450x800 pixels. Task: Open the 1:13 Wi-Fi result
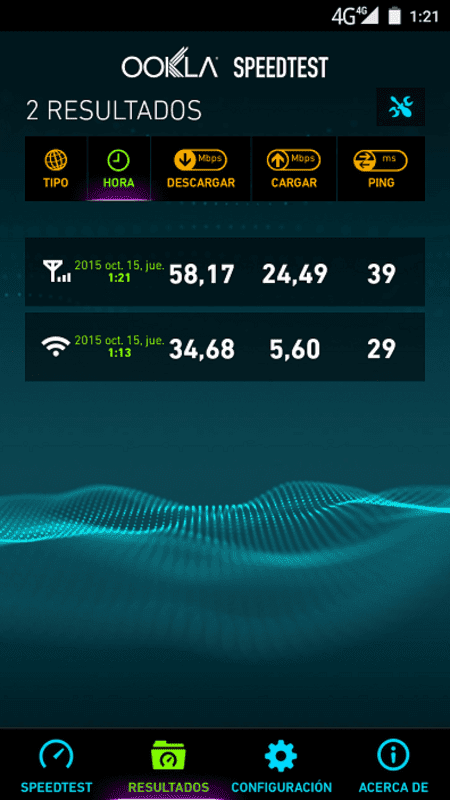225,347
